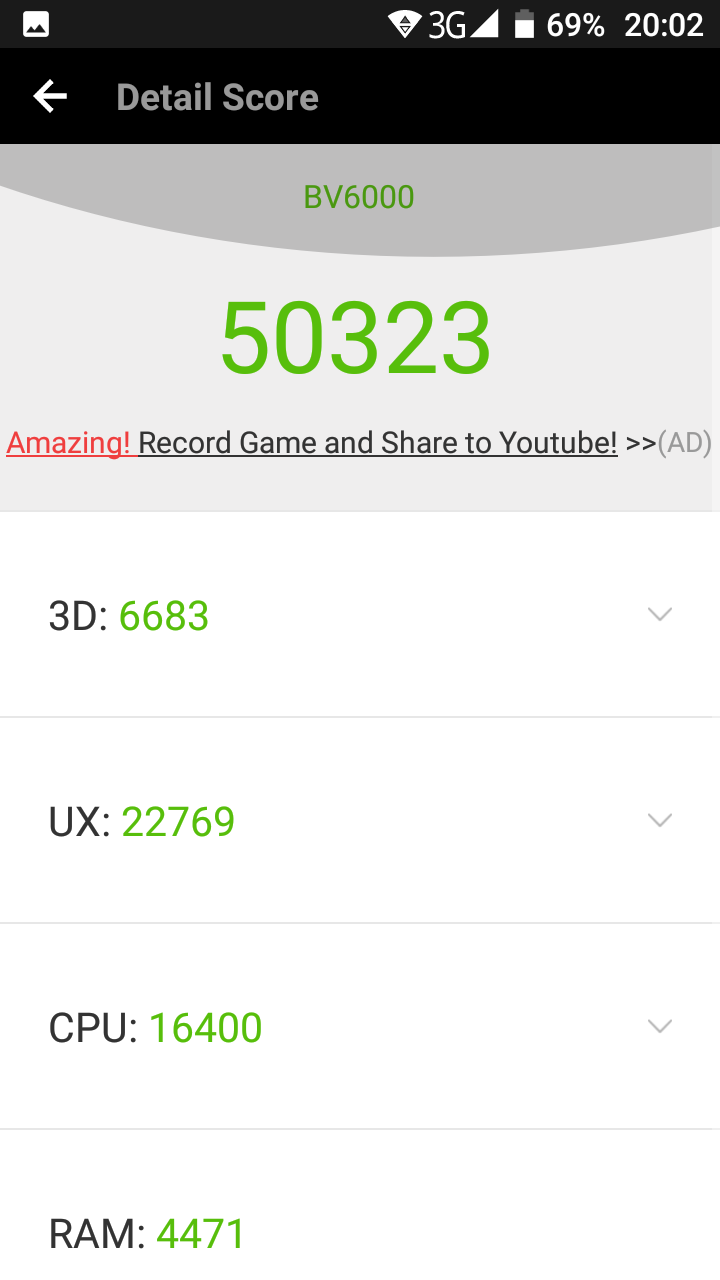Go back from Detail Score
Image resolution: width=720 pixels, height=1280 pixels.
50,97
